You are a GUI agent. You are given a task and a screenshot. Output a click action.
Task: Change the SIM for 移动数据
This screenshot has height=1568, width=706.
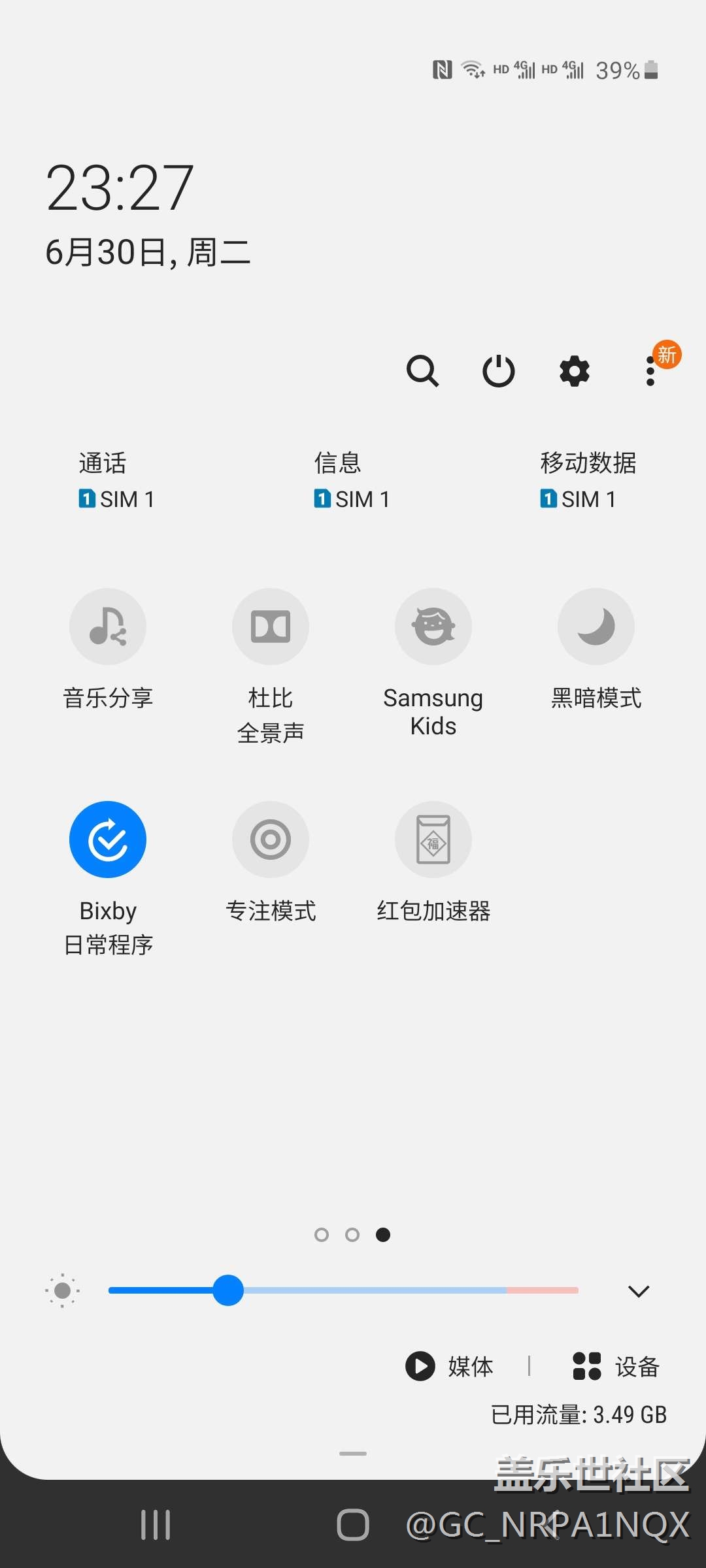(588, 481)
